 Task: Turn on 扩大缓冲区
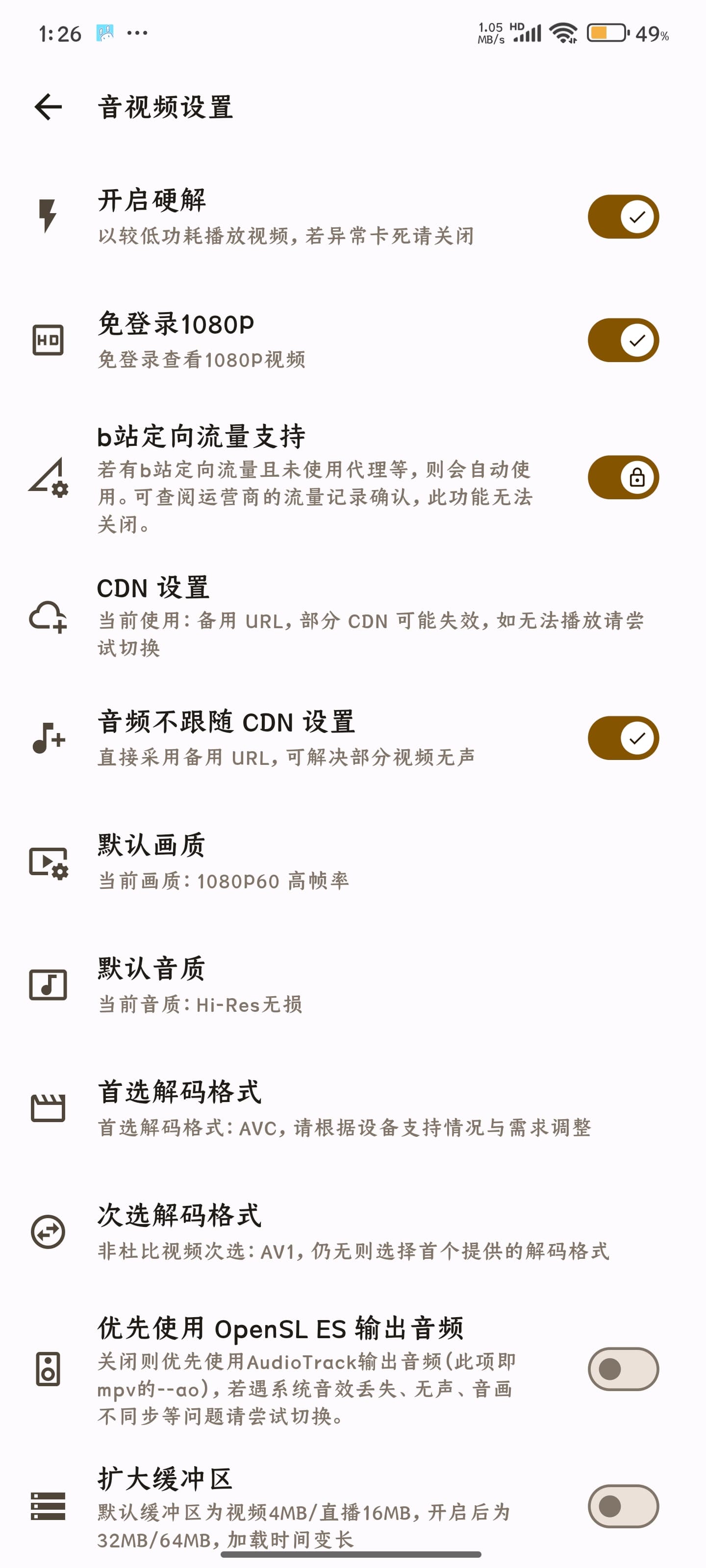623,1506
